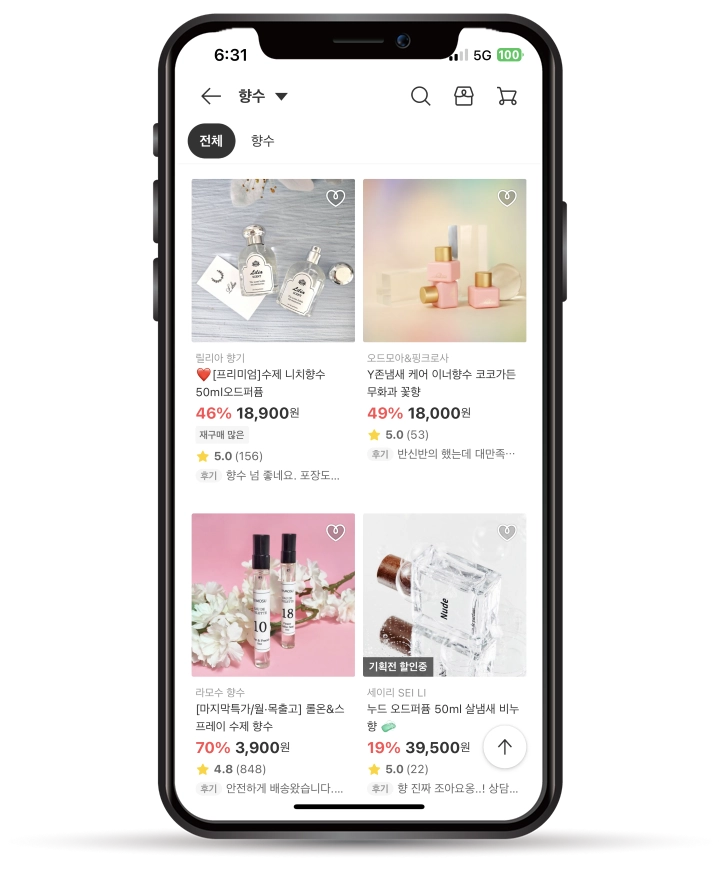
Task: Like the 세이리 SEI LI perfume
Action: pyautogui.click(x=507, y=532)
